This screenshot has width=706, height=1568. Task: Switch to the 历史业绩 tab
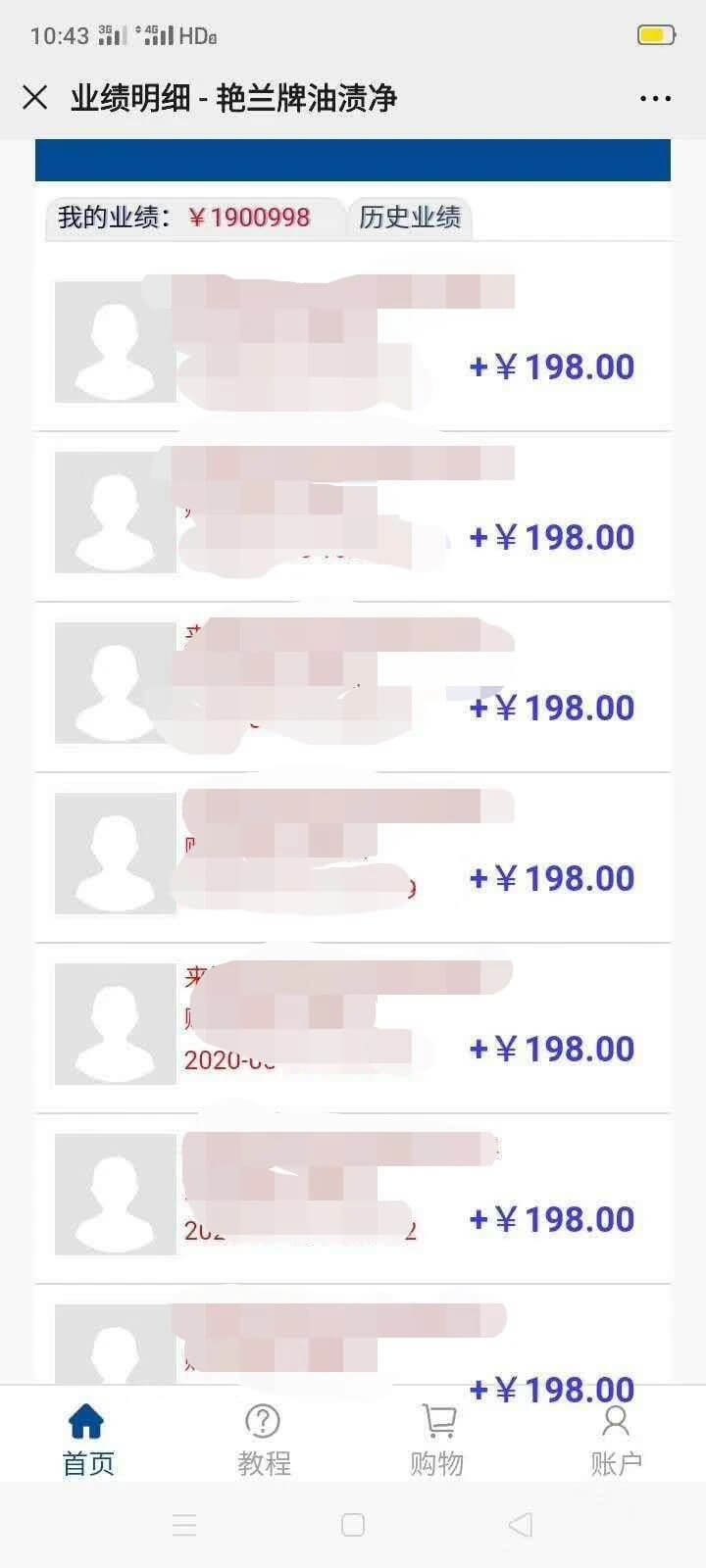[410, 218]
